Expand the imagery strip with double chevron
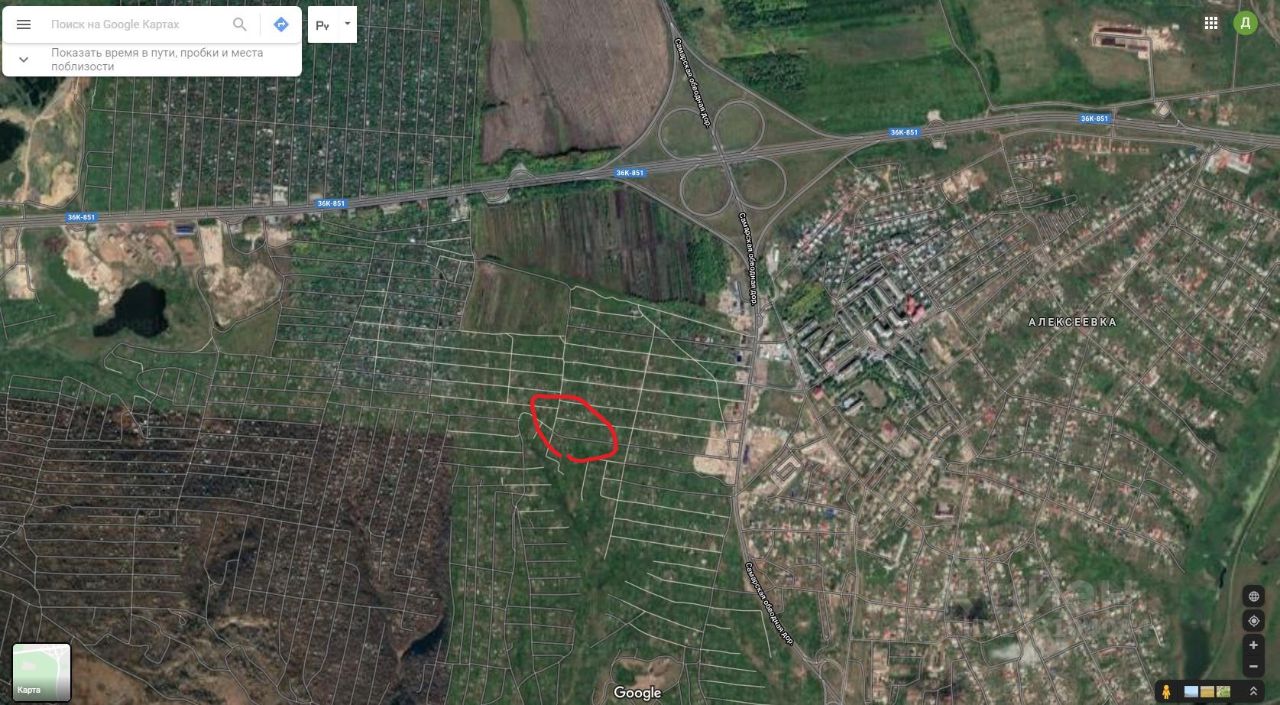Image resolution: width=1280 pixels, height=705 pixels. pos(1253,691)
